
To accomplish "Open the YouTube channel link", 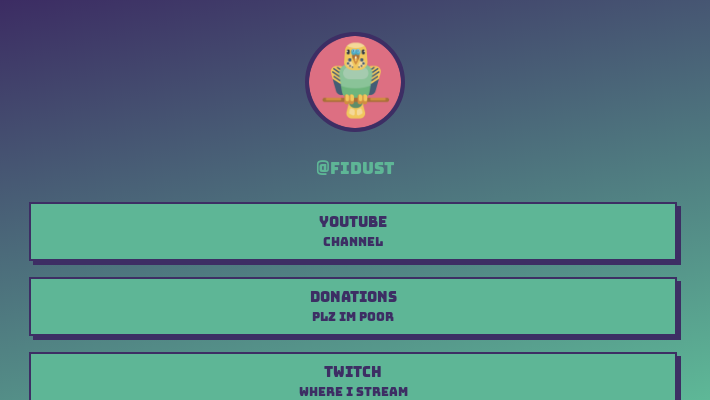I will click(353, 231).
